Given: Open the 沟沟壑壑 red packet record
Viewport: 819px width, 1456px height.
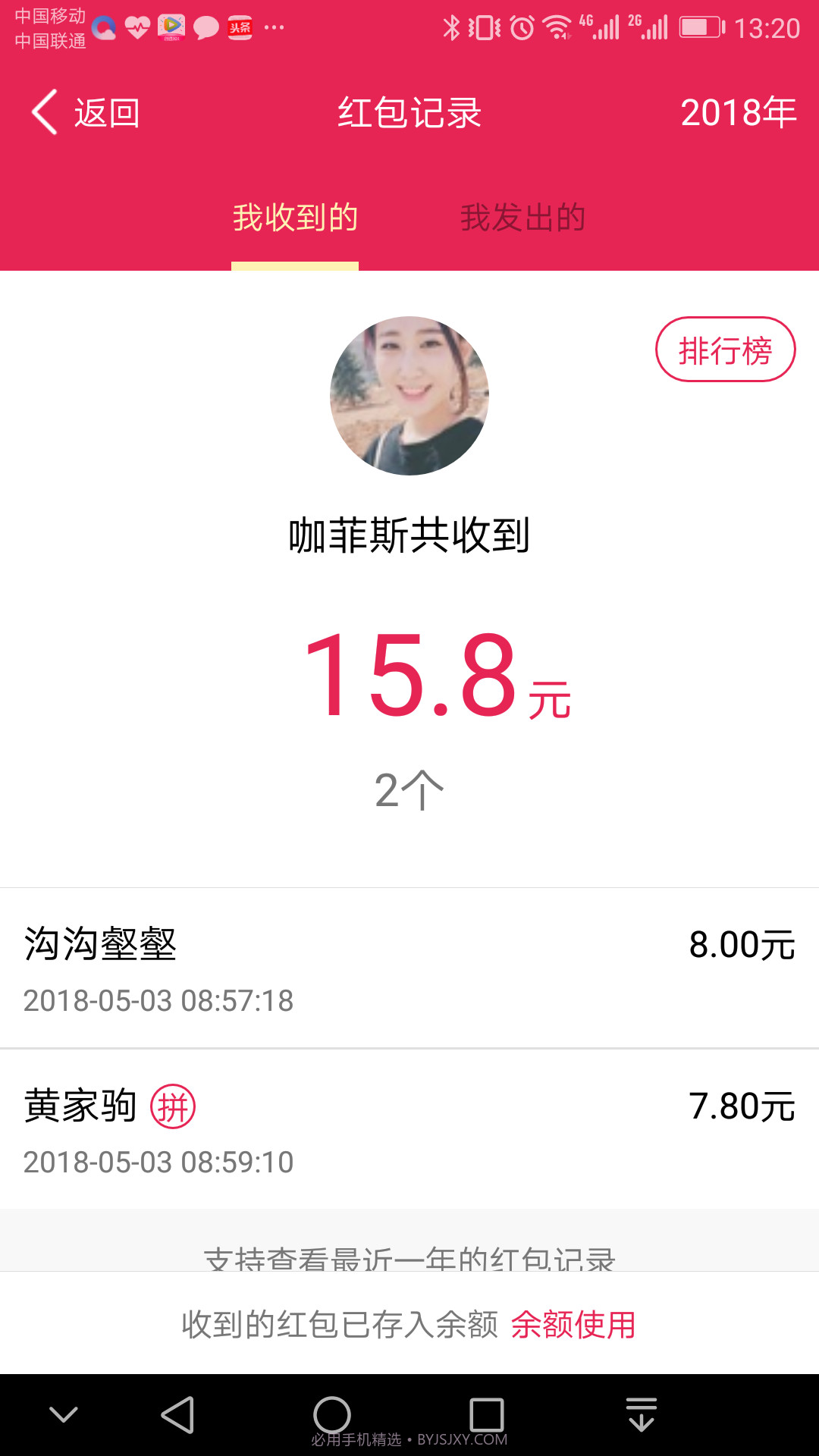Looking at the screenshot, I should (x=409, y=963).
